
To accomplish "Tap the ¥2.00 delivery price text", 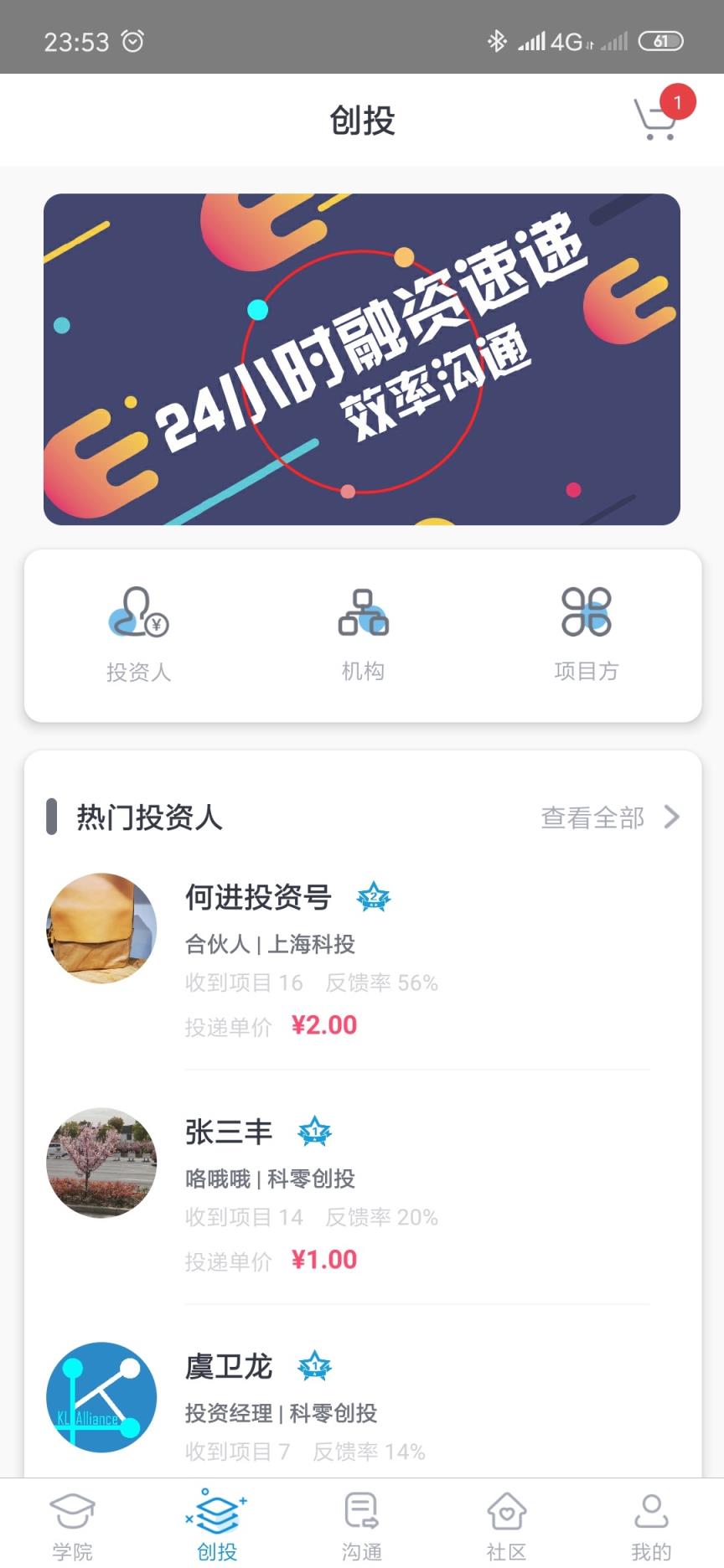I will tap(326, 1024).
